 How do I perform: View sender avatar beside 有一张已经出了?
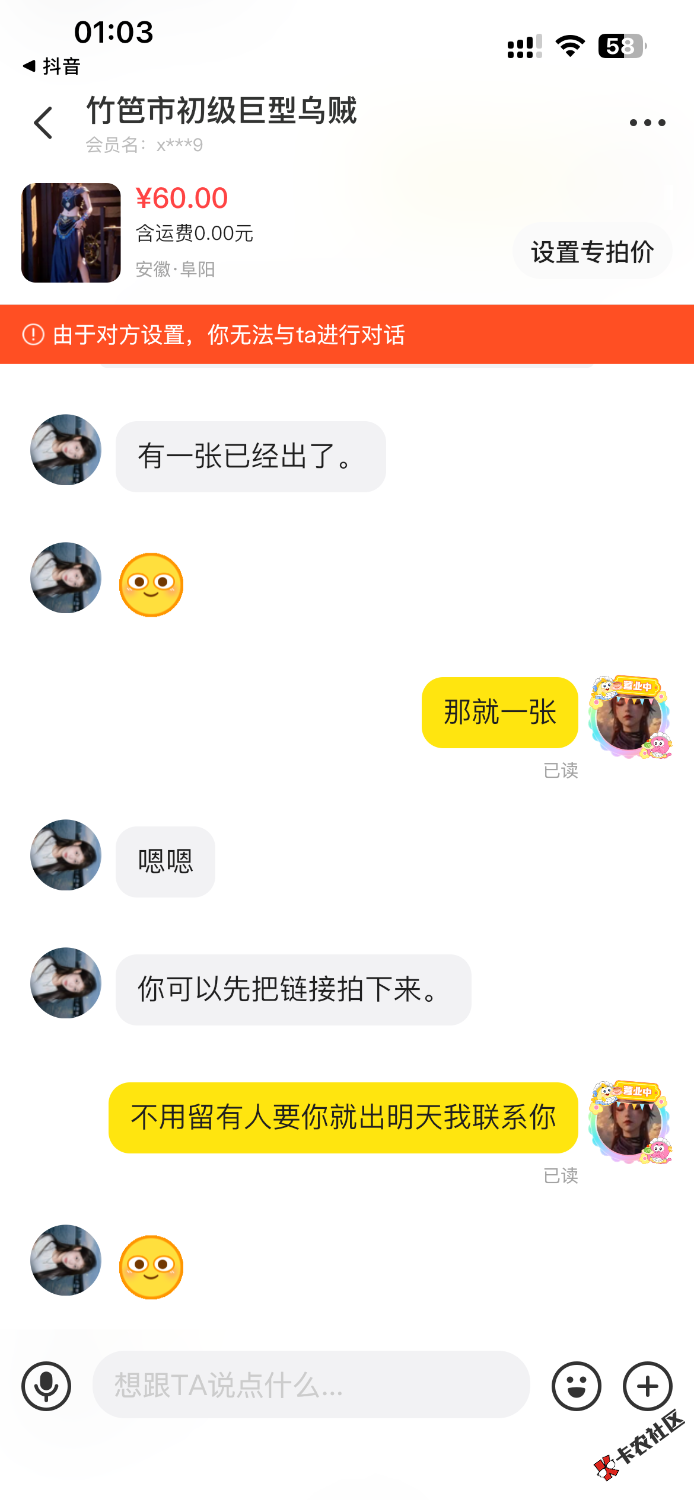coord(66,450)
